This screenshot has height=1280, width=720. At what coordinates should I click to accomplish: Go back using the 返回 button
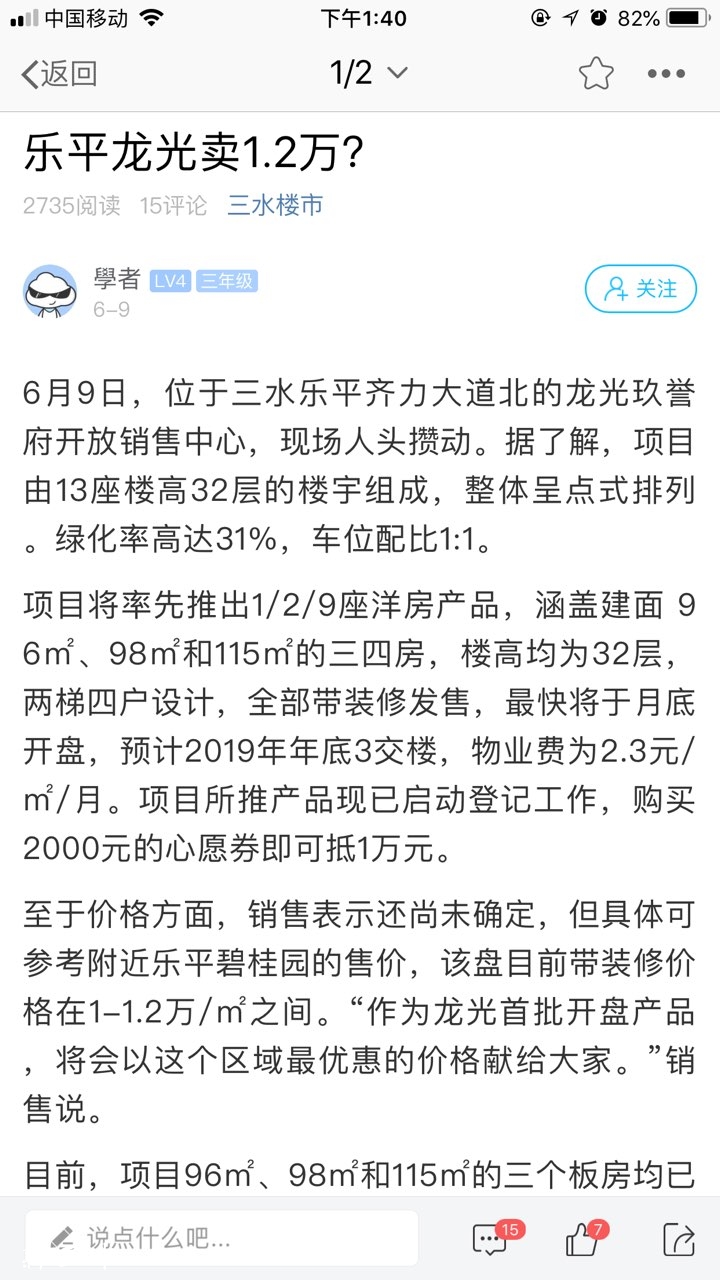point(60,73)
